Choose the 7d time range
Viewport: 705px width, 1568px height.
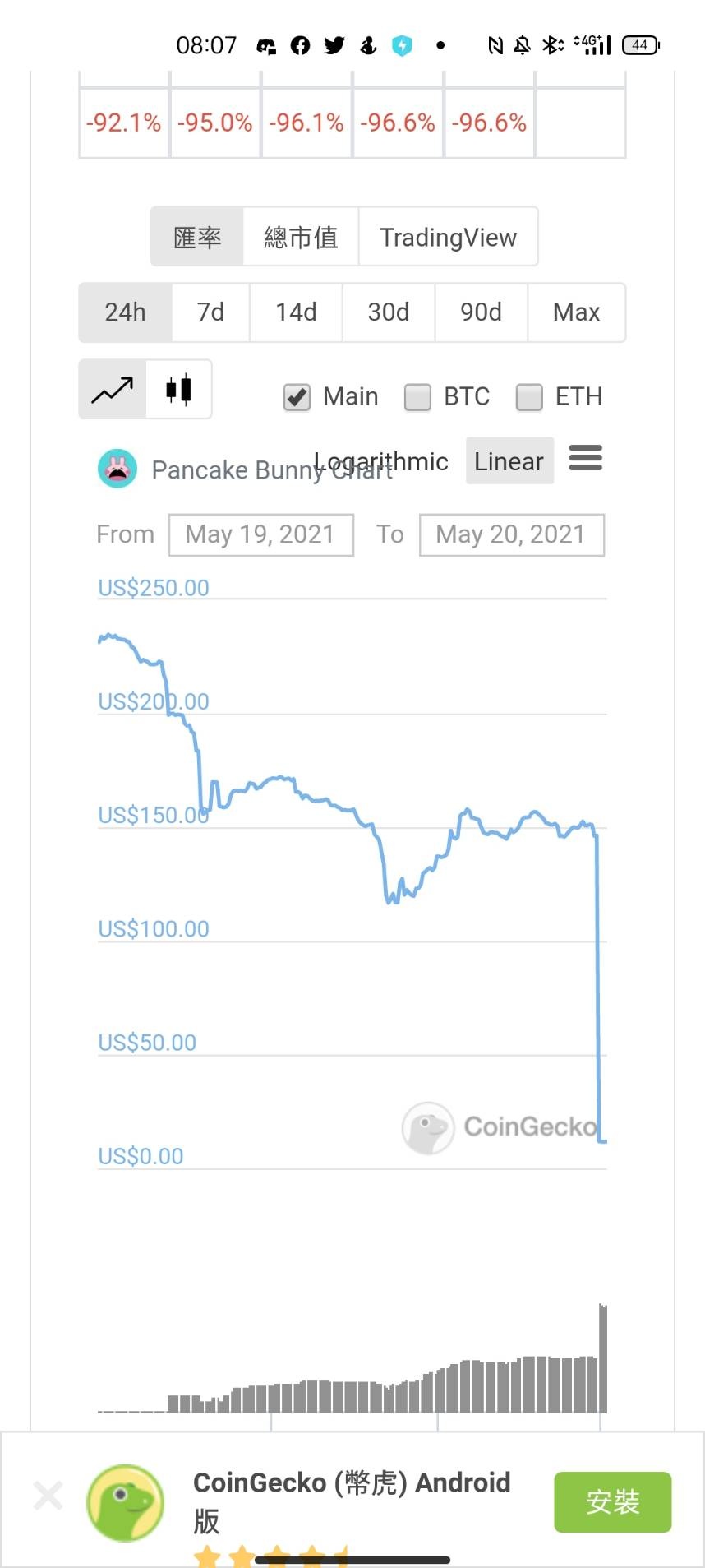point(210,312)
